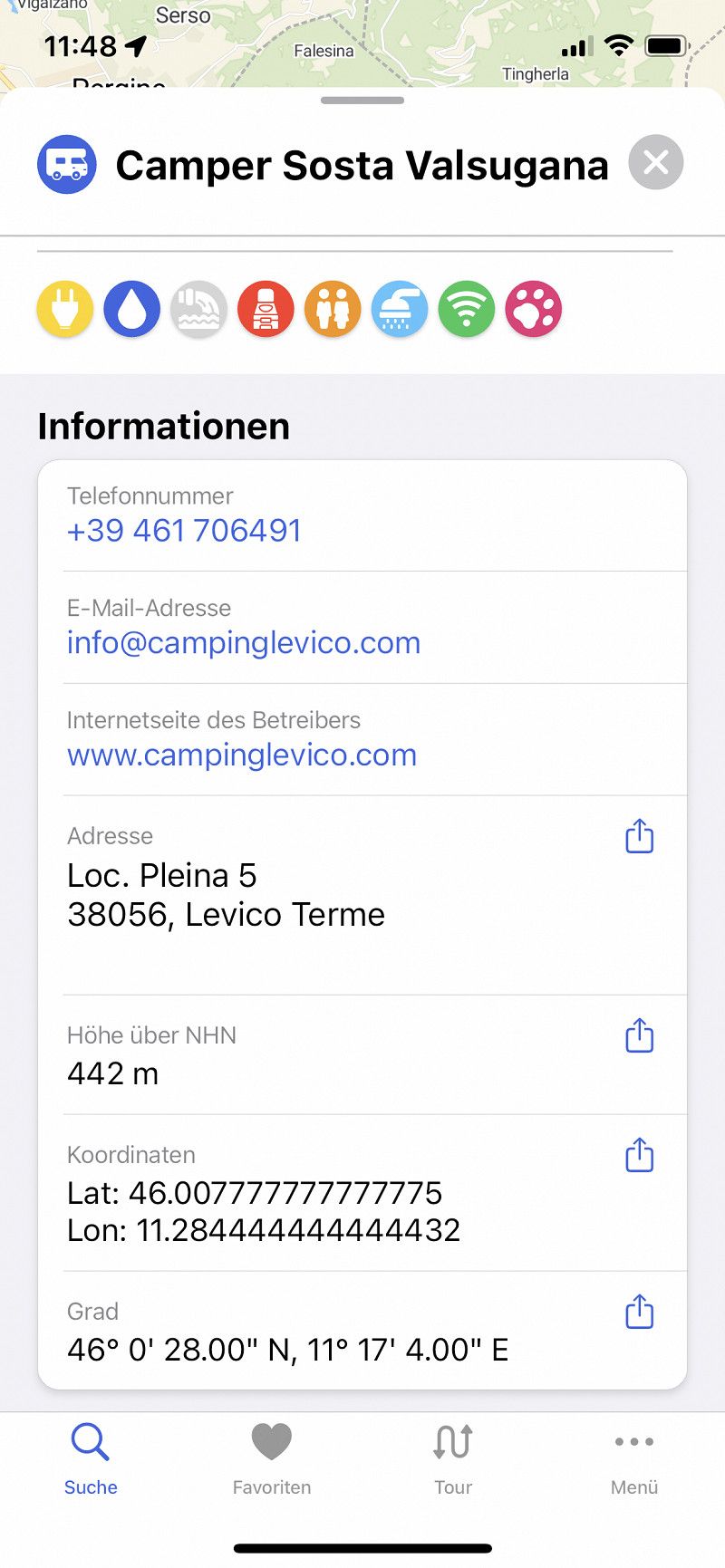
Task: Close the Camper Sosta Valsugana detail sheet
Action: click(x=655, y=163)
